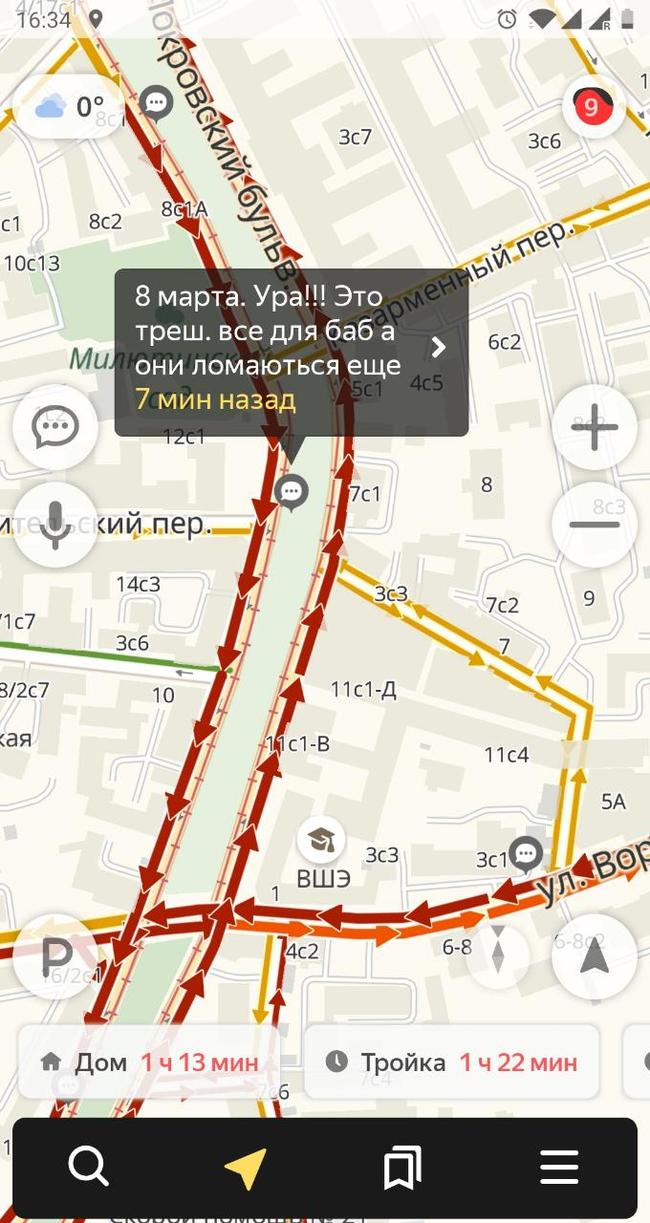This screenshot has width=650, height=1223.
Task: Add a road conversation comment
Action: pyautogui.click(x=55, y=428)
